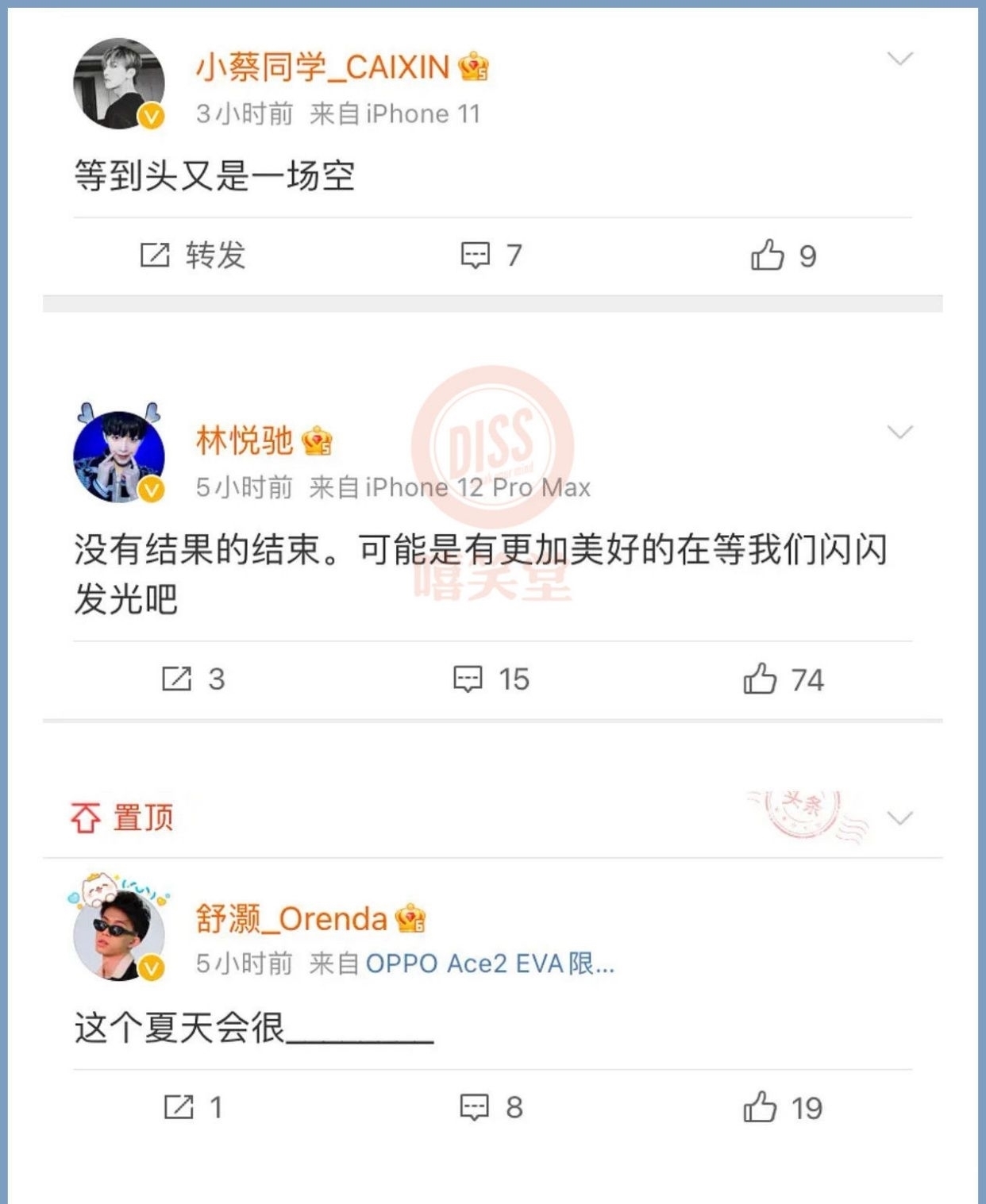Click 舒灏_Orenda's profile avatar
The image size is (986, 1204).
tap(117, 934)
